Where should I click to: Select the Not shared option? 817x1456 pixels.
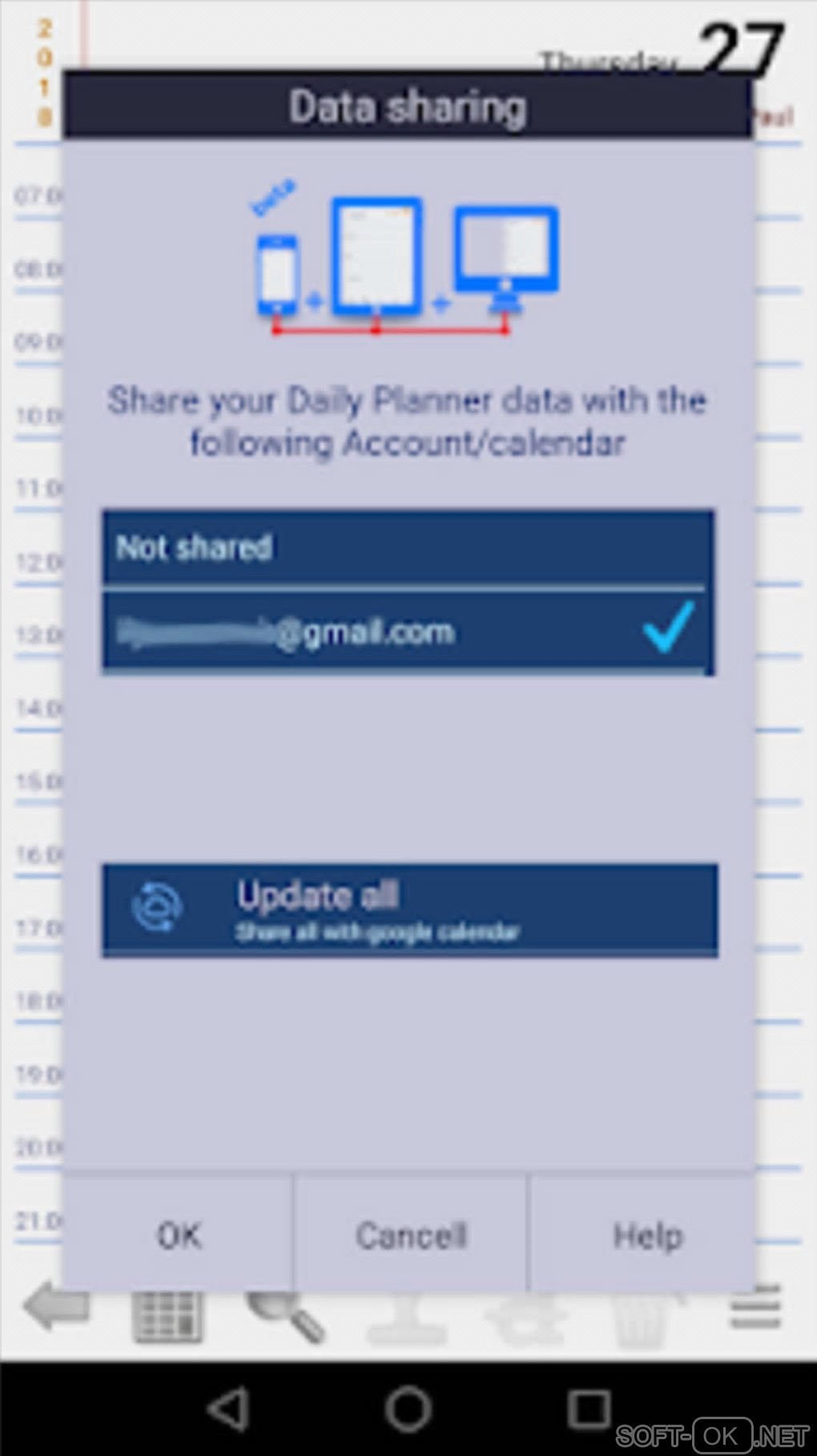[x=407, y=548]
